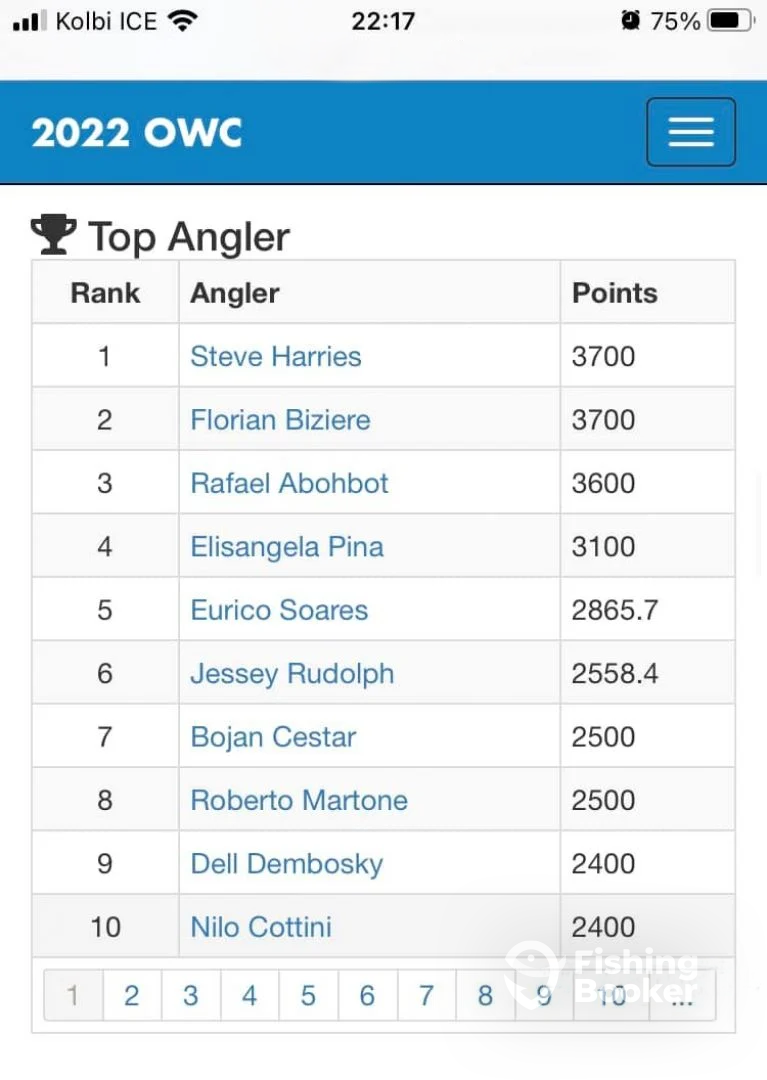Open the hamburger navigation menu
Viewport: 767px width, 1080px height.
(x=691, y=132)
